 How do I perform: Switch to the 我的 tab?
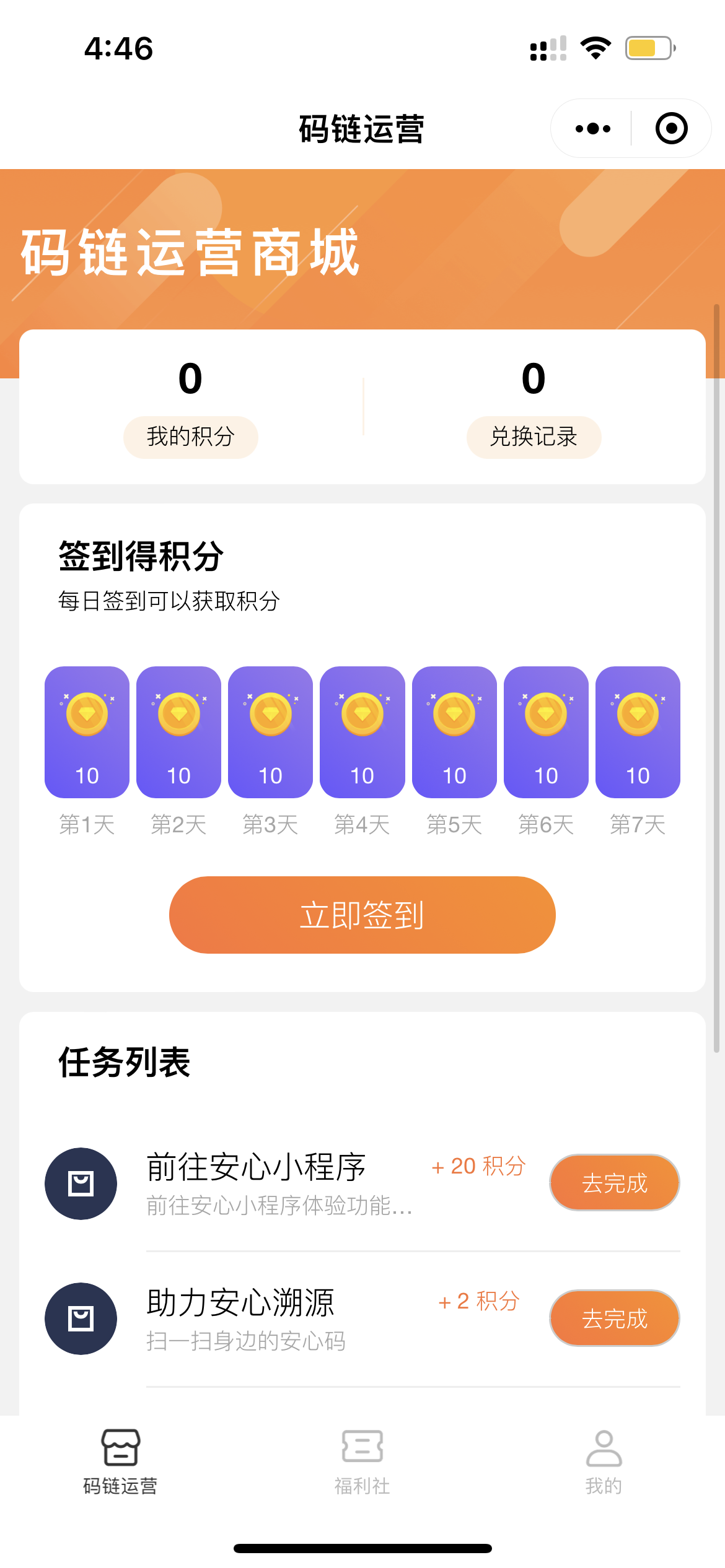[604, 1462]
